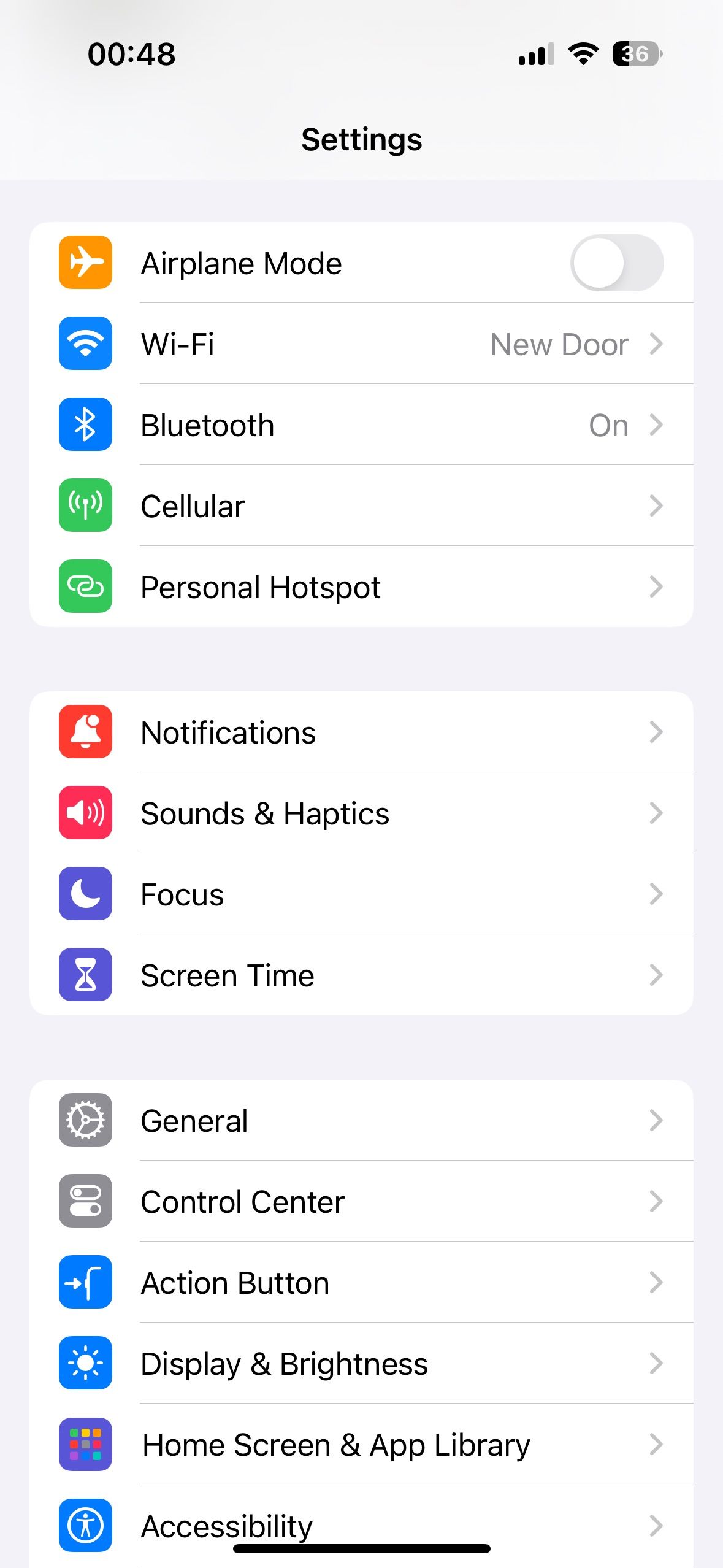Tap the Focus crescent moon icon
Viewport: 723px width, 1568px height.
coord(85,894)
